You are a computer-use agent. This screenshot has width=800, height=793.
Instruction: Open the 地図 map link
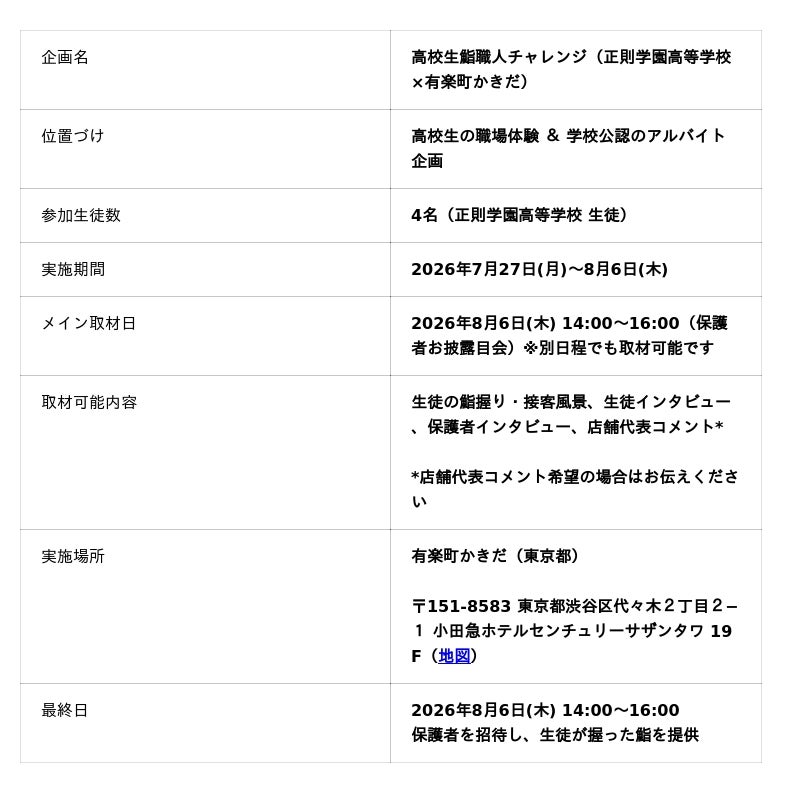(x=454, y=656)
